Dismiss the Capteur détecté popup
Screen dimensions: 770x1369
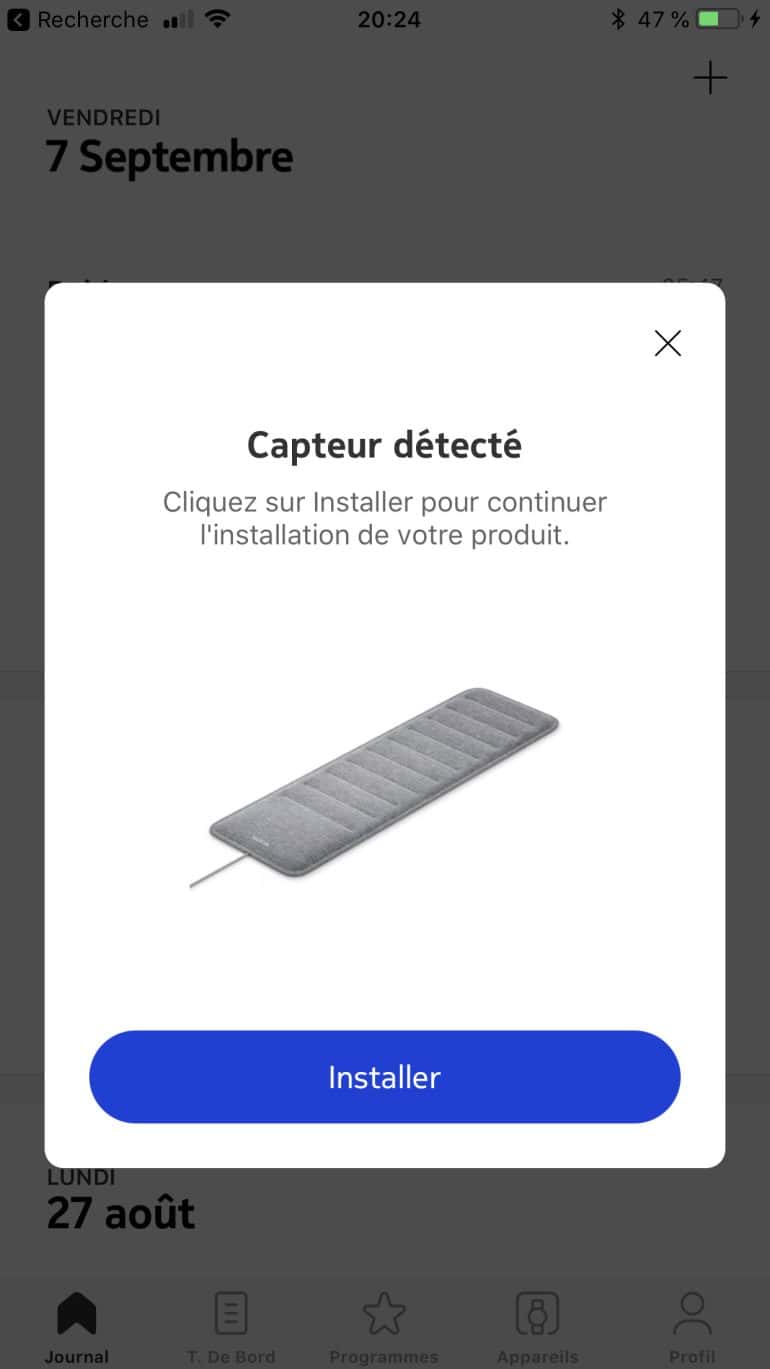[x=667, y=343]
